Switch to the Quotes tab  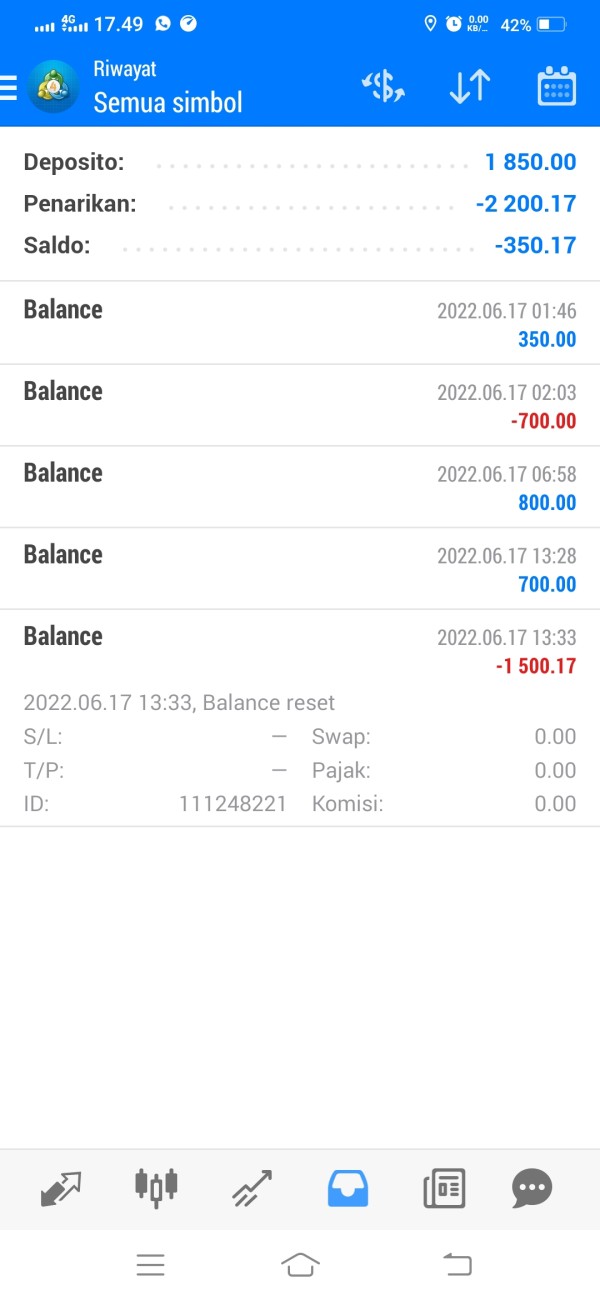coord(61,1188)
